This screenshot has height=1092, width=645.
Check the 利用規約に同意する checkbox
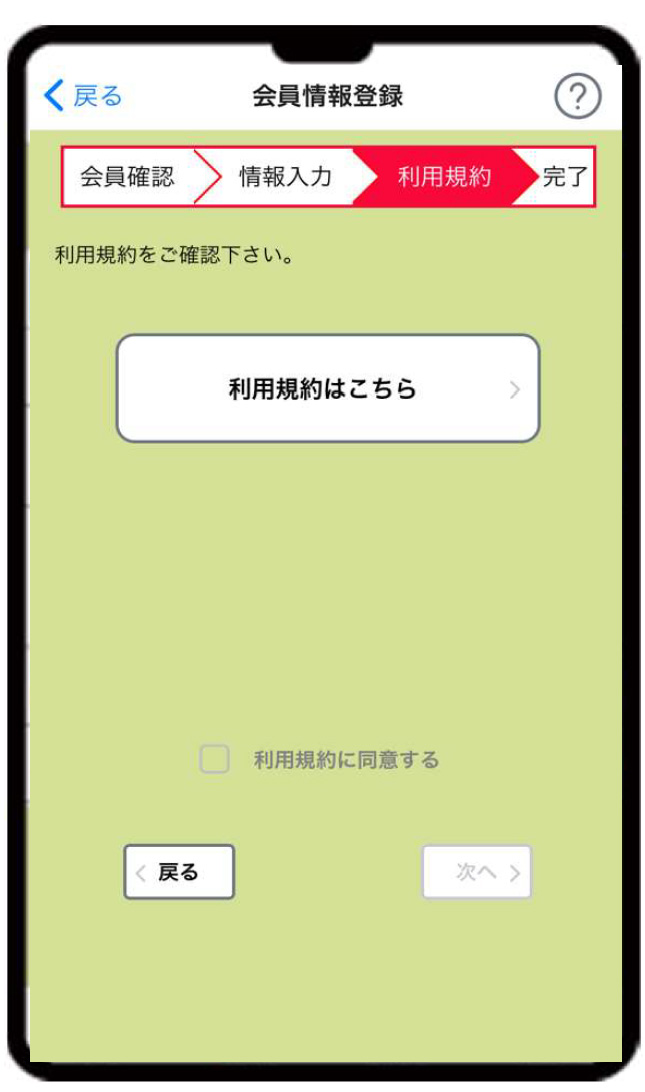click(214, 760)
